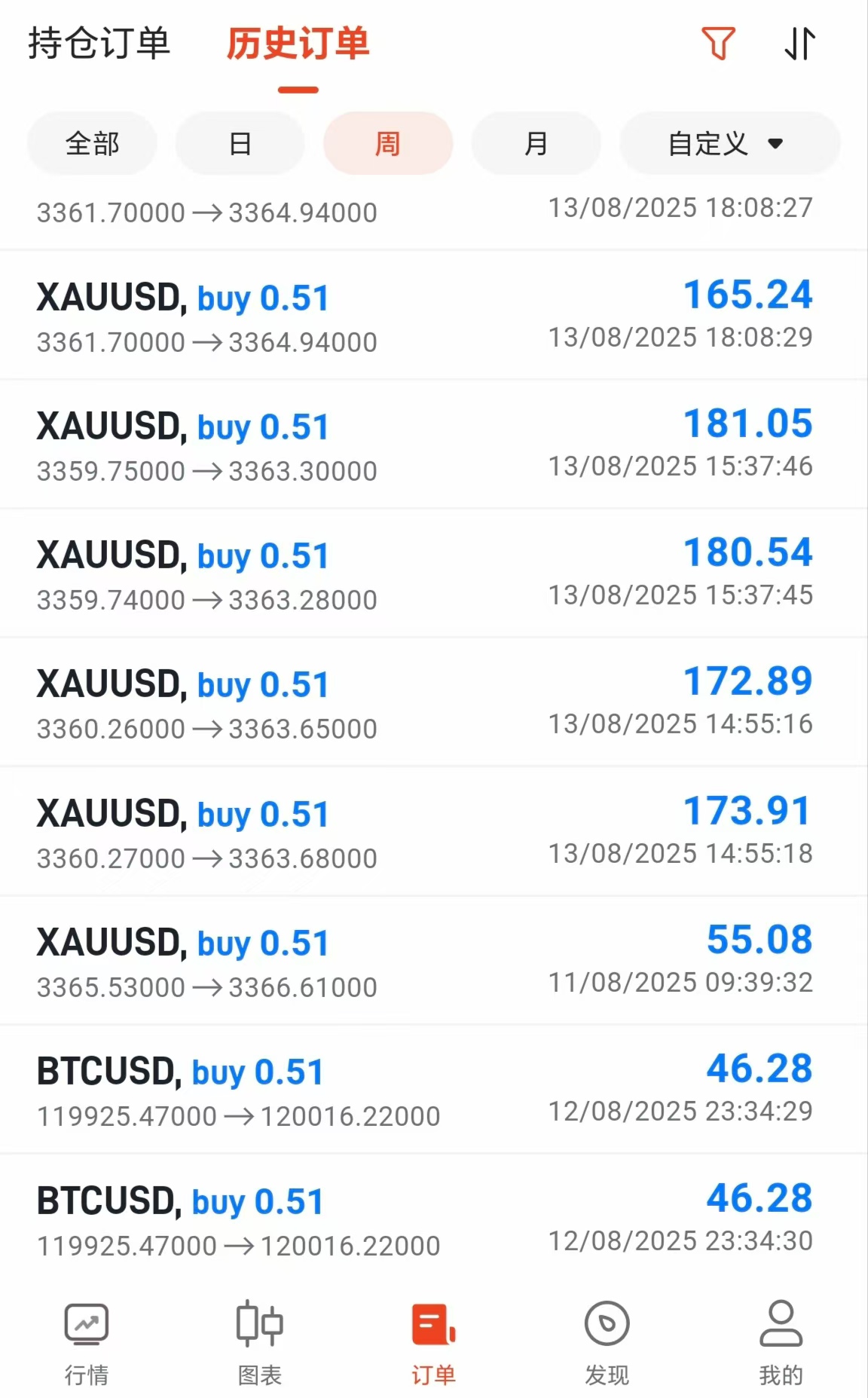
Task: Expand the 自定义 date range dropdown
Action: (729, 143)
